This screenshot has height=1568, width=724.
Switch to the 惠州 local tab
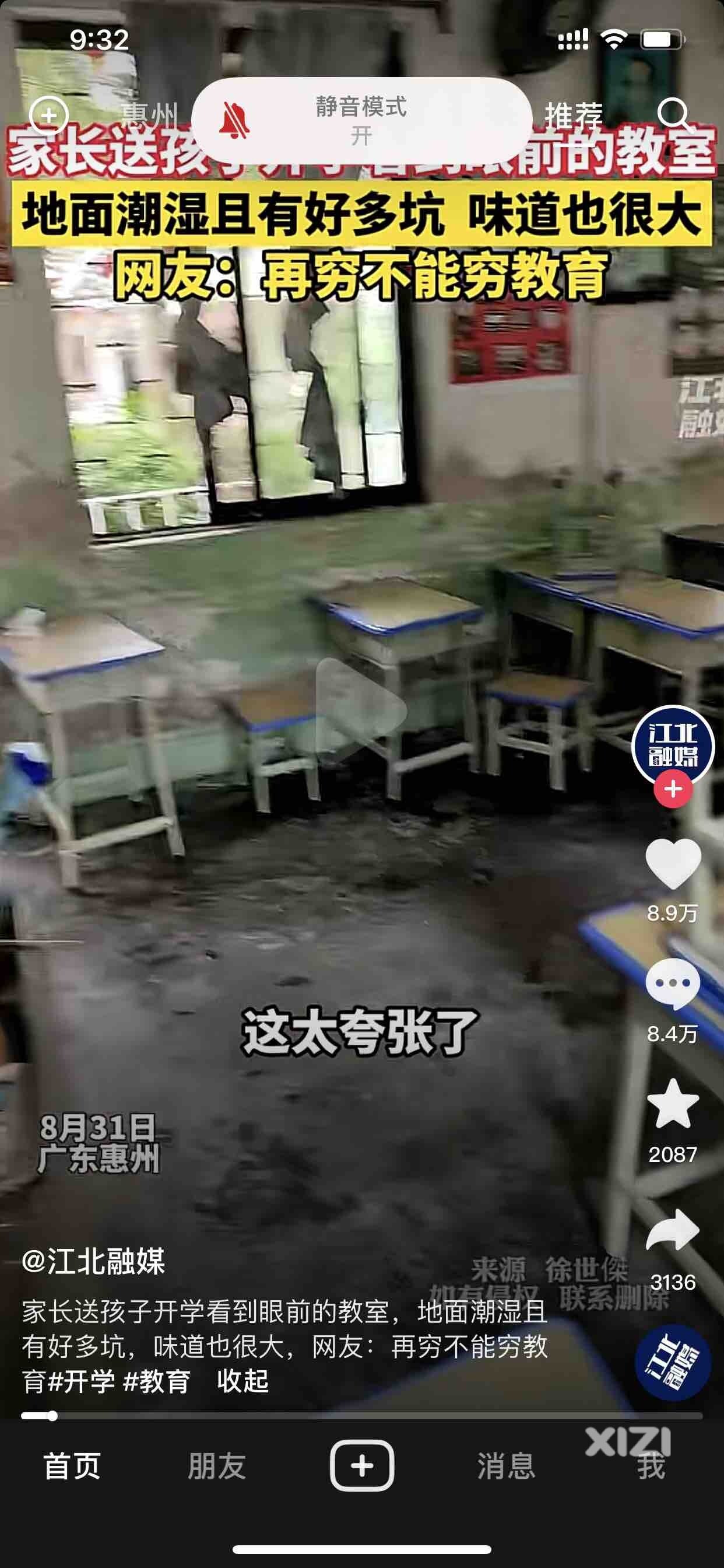click(149, 116)
